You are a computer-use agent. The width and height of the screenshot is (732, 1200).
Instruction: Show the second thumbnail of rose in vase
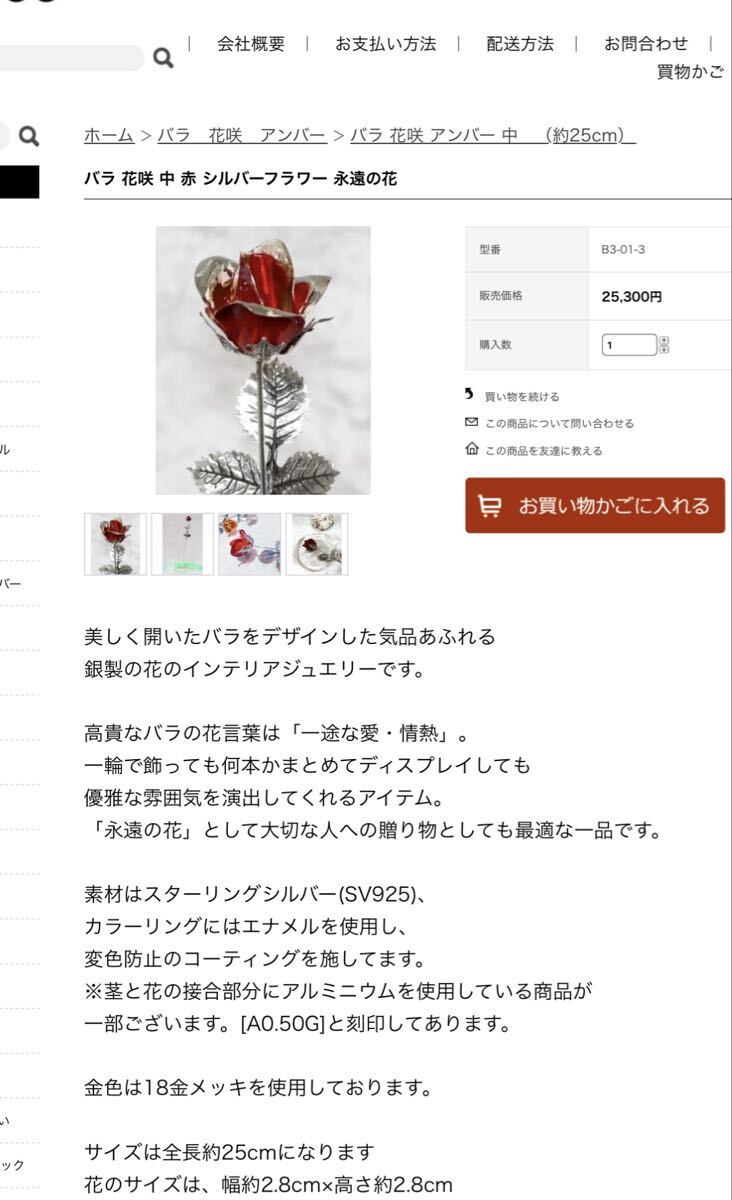(182, 544)
